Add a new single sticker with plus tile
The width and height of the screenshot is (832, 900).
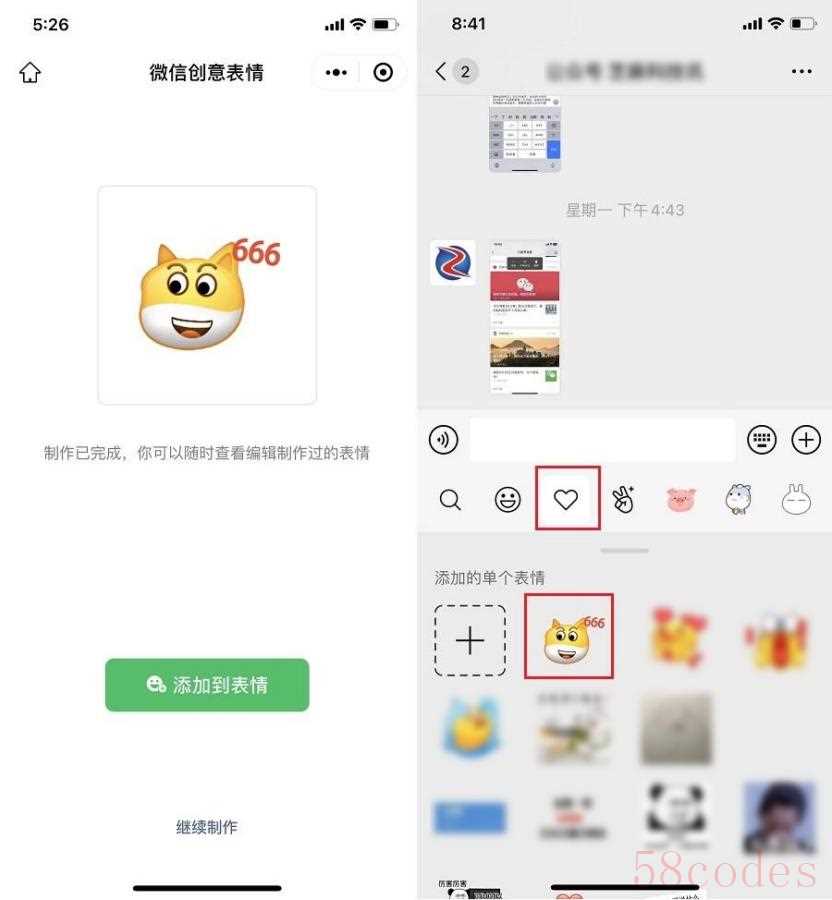click(470, 641)
